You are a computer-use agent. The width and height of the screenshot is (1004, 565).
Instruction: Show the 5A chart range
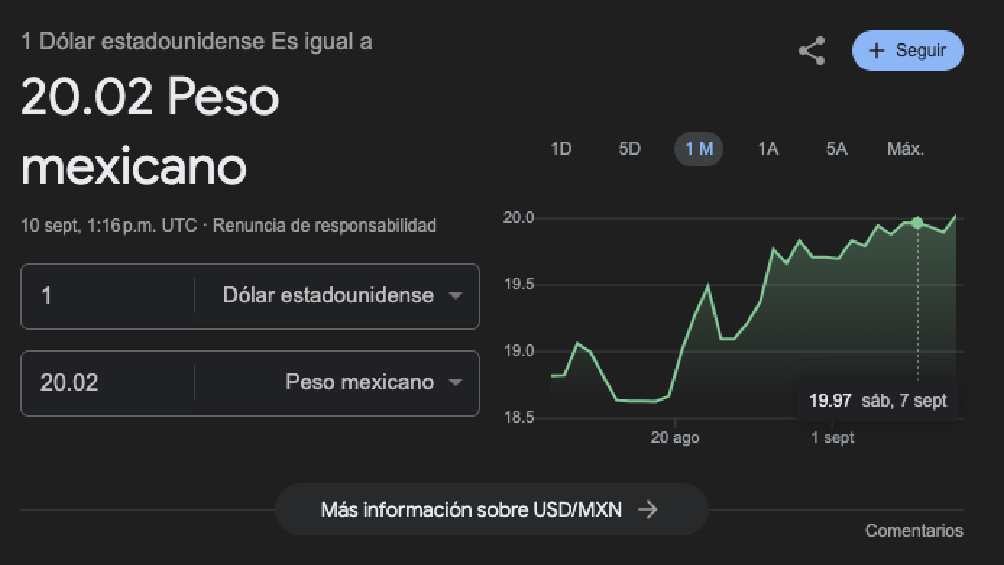pos(836,149)
